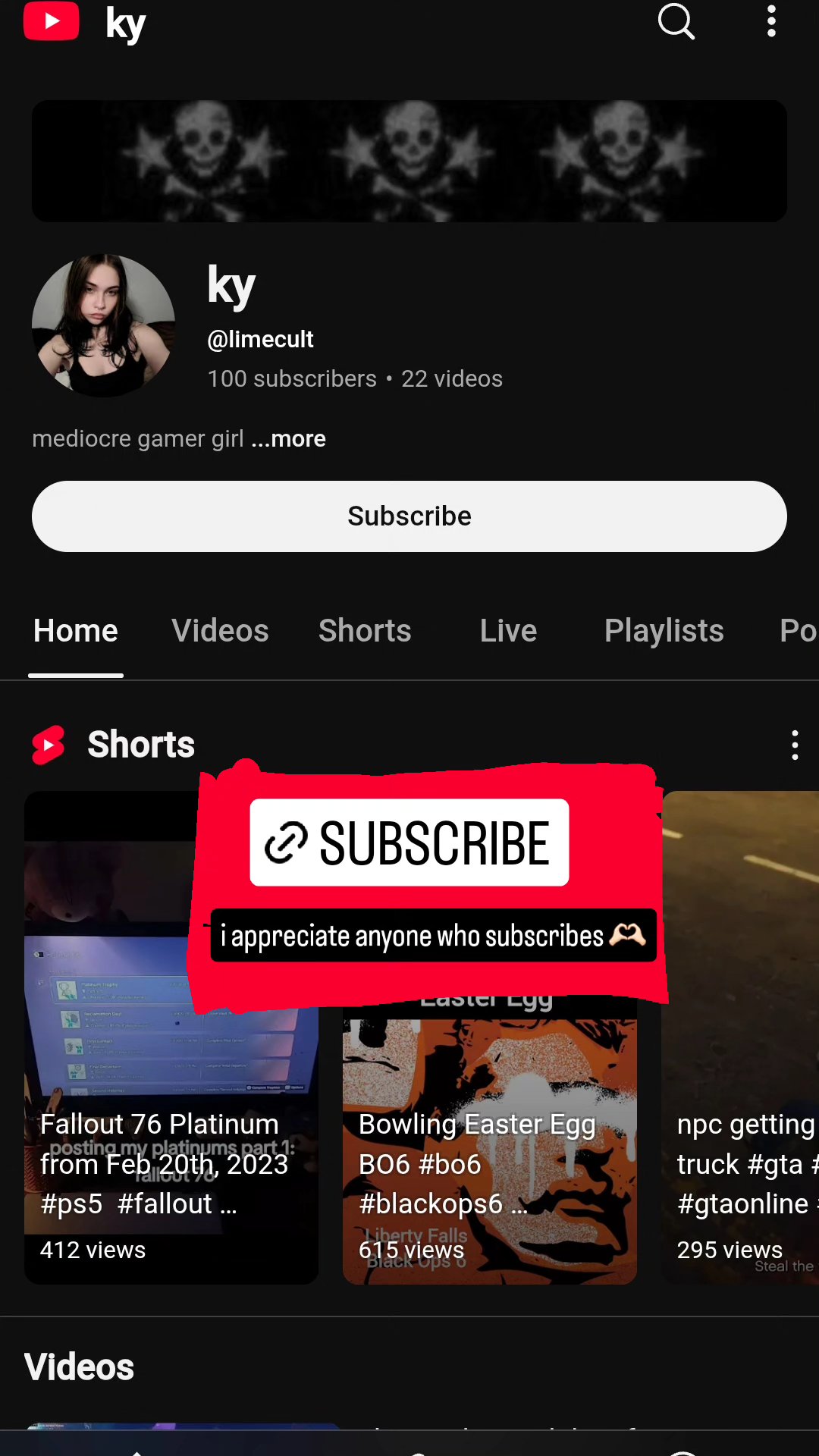Open the top-right overflow menu
Image resolution: width=819 pixels, height=1456 pixels.
(x=771, y=22)
